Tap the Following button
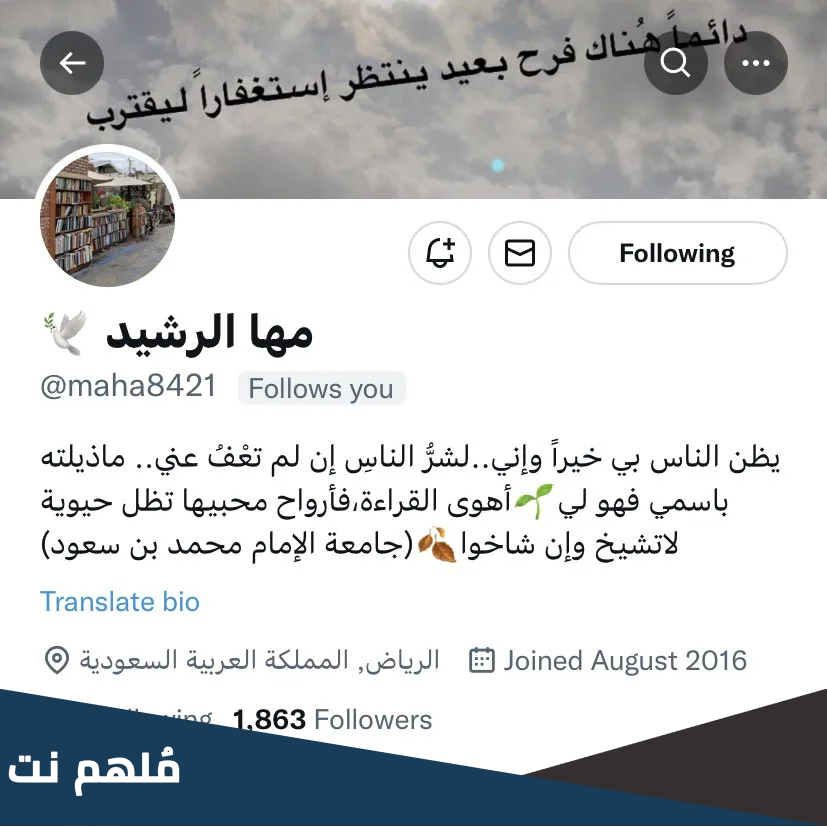 [x=677, y=253]
